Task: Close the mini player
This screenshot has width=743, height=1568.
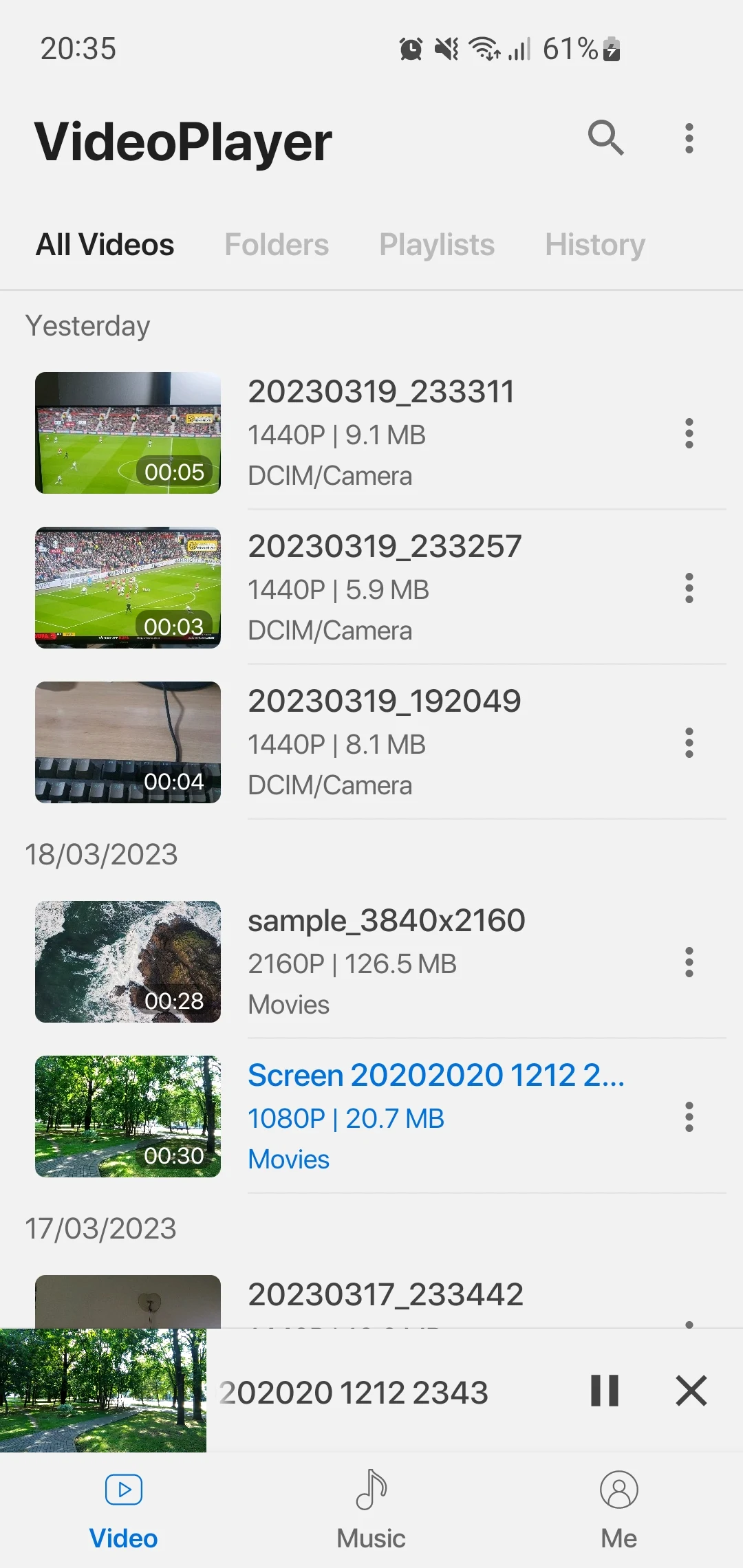Action: pos(691,1391)
